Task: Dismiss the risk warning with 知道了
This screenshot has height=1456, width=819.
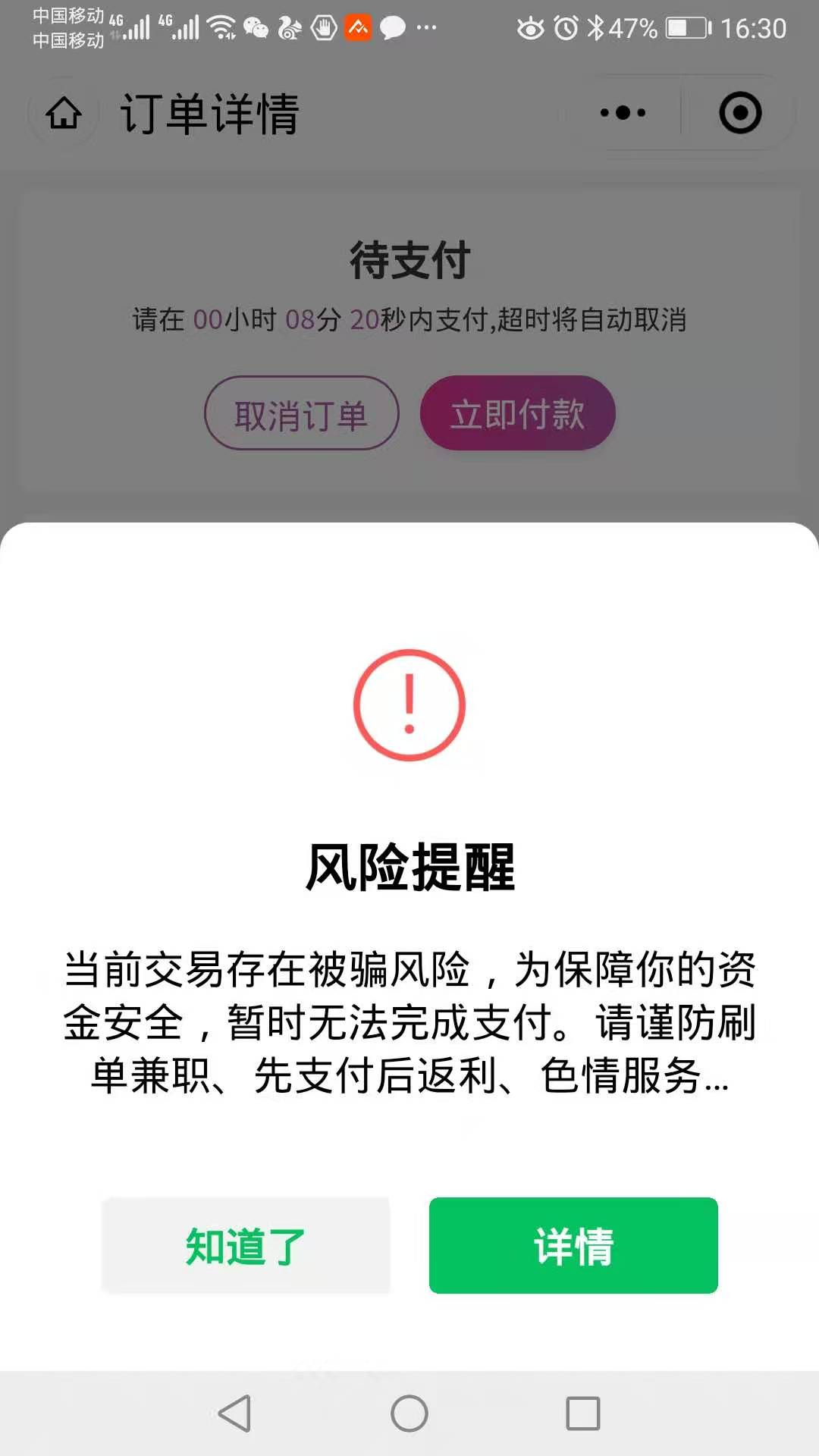Action: 246,1245
